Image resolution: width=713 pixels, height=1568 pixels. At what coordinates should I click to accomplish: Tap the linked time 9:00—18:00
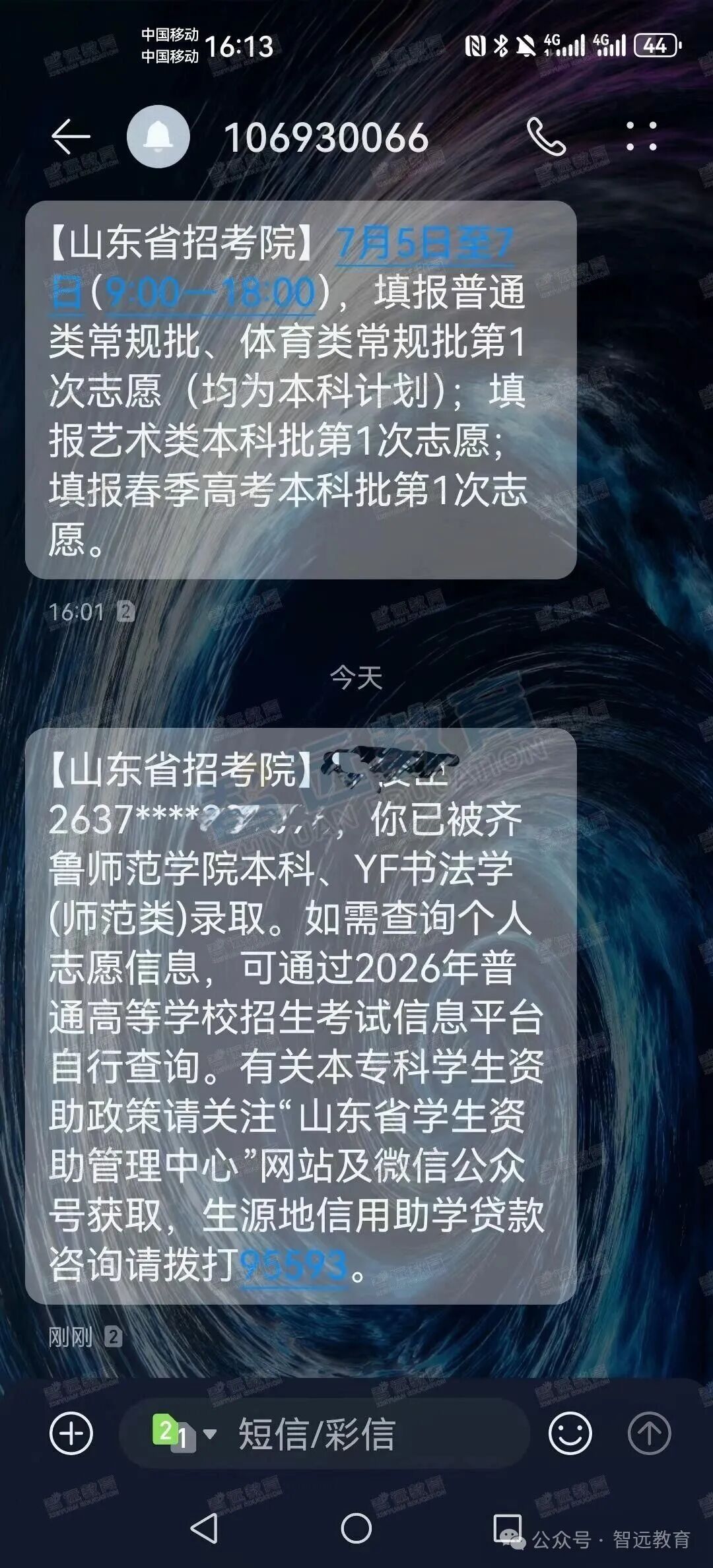click(211, 292)
